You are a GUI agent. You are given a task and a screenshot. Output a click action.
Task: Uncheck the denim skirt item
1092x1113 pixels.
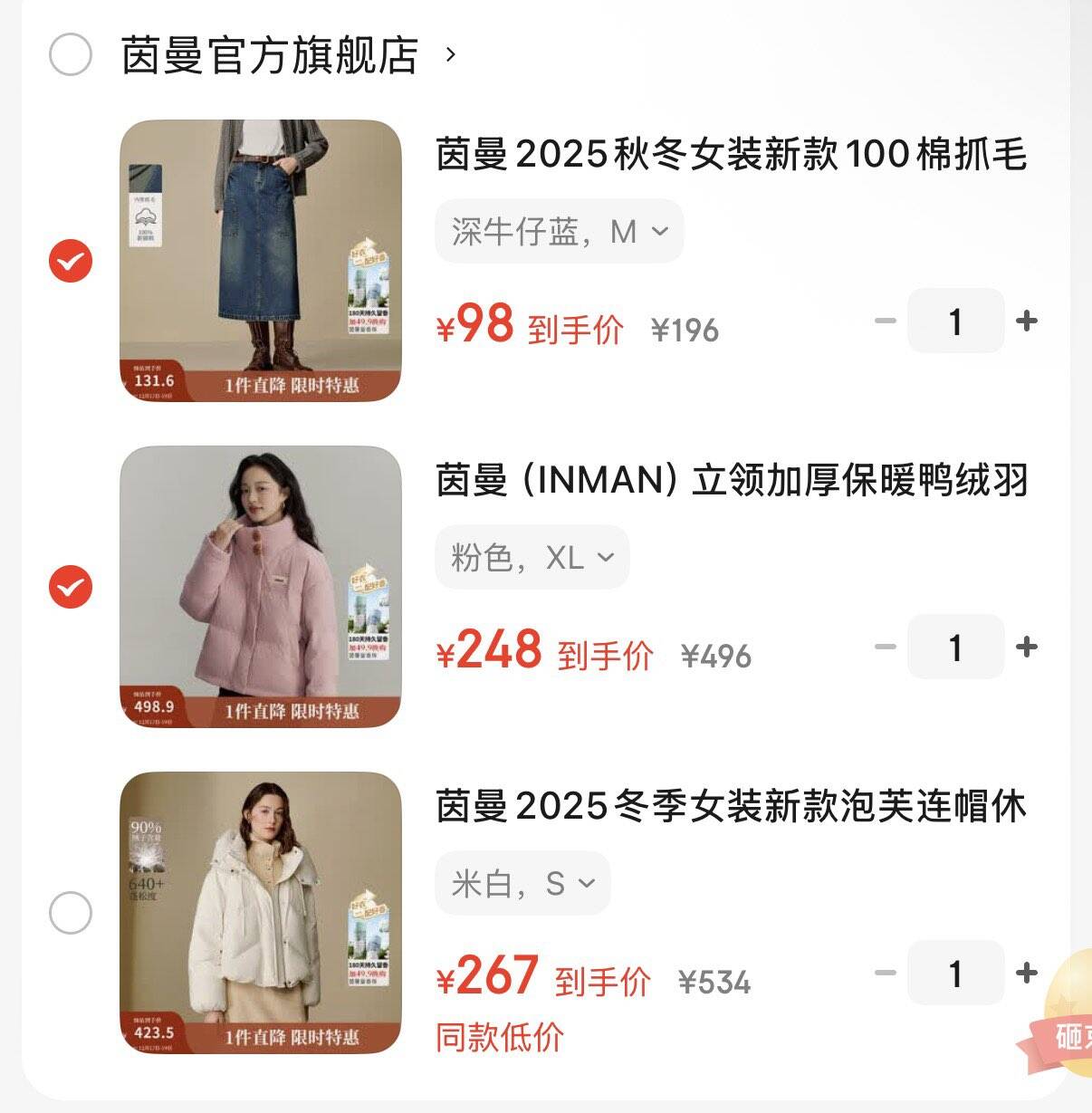pos(70,262)
